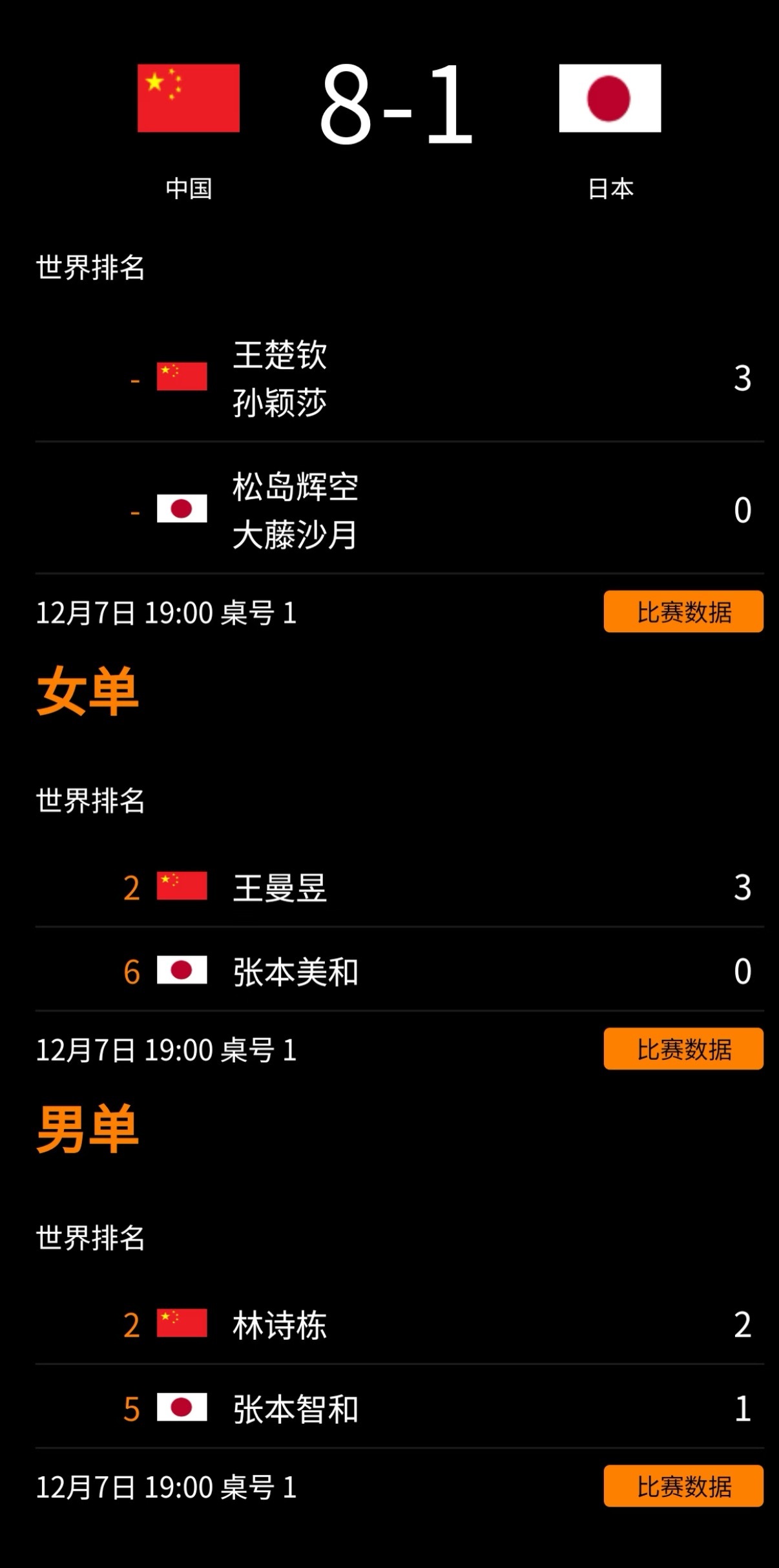Open 比赛数据 for the 王楚钦/孙颖莎 doubles match
The height and width of the screenshot is (1568, 779).
coord(683,611)
